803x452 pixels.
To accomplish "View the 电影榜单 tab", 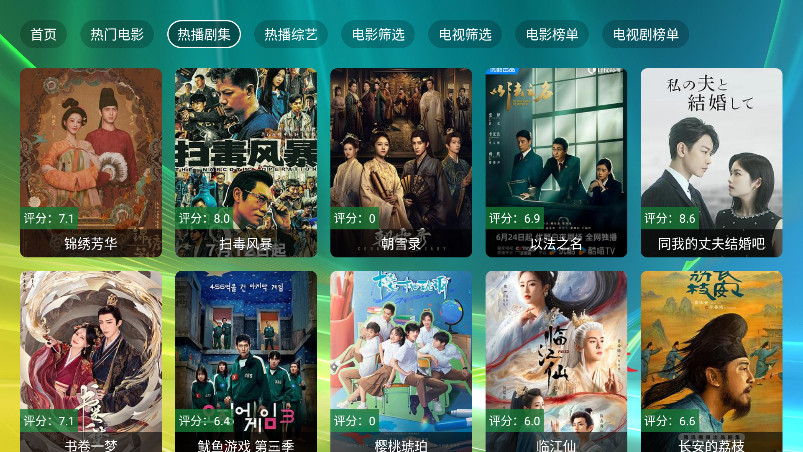I will point(552,35).
